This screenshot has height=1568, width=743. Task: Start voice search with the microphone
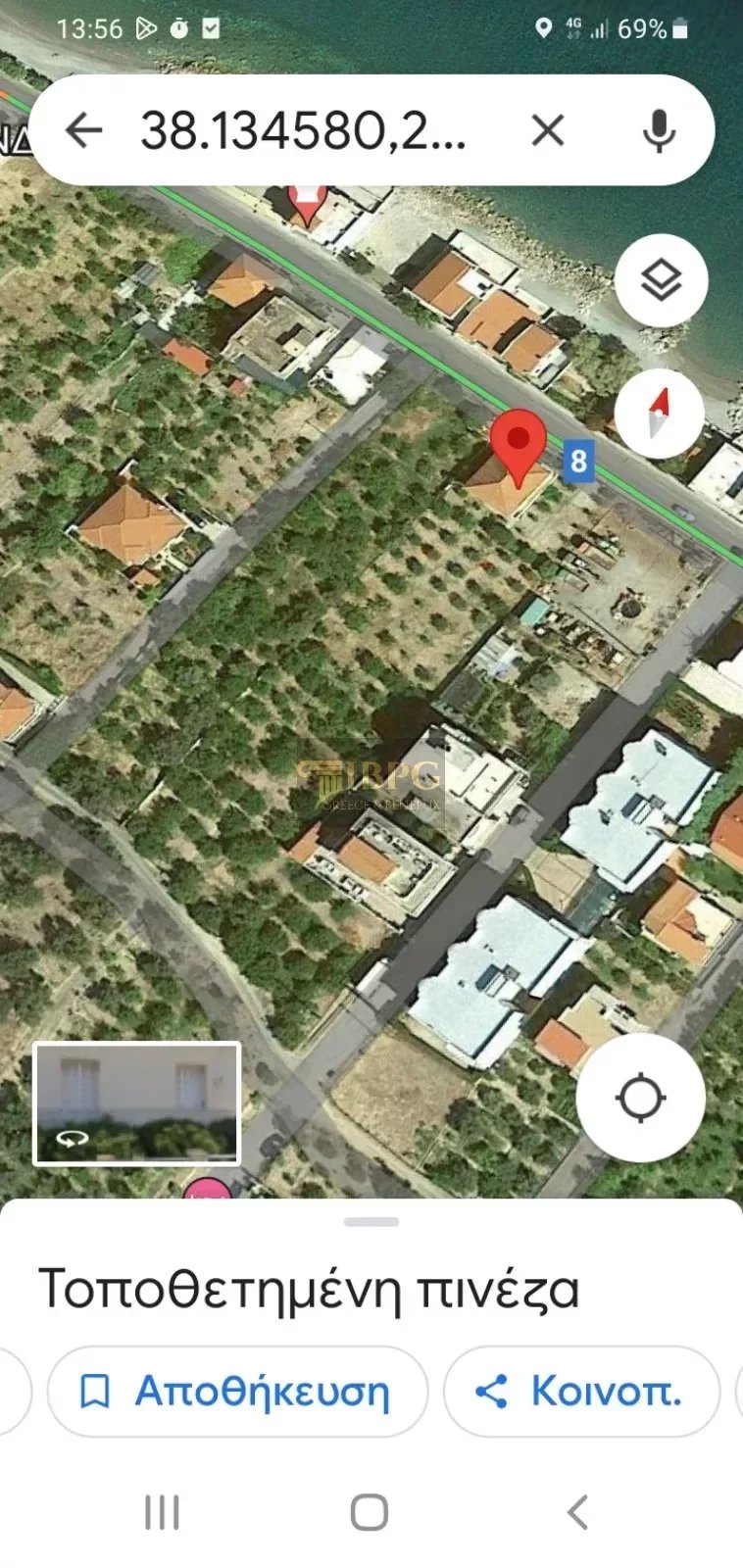[x=660, y=130]
